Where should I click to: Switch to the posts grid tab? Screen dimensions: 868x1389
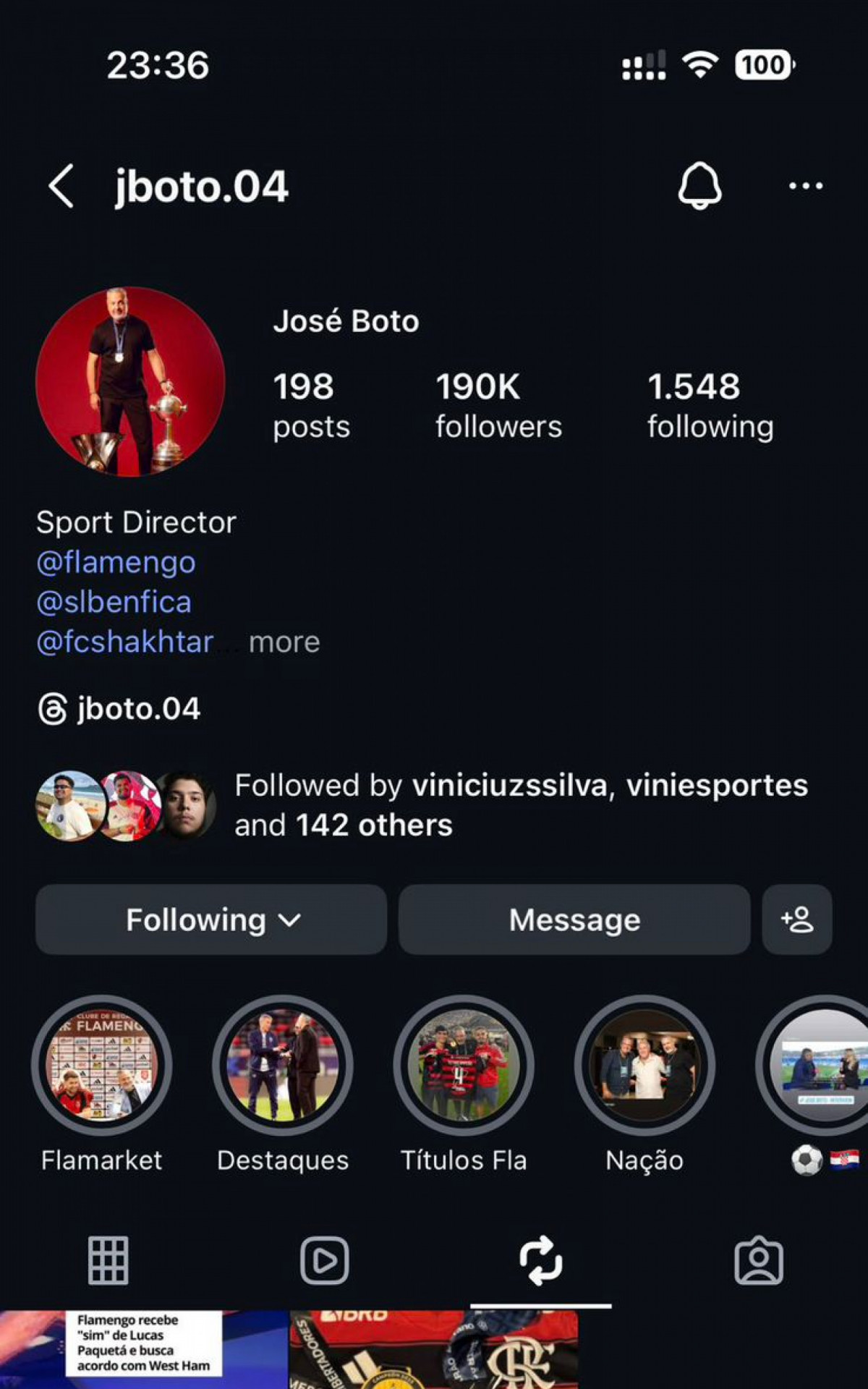[x=109, y=1261]
